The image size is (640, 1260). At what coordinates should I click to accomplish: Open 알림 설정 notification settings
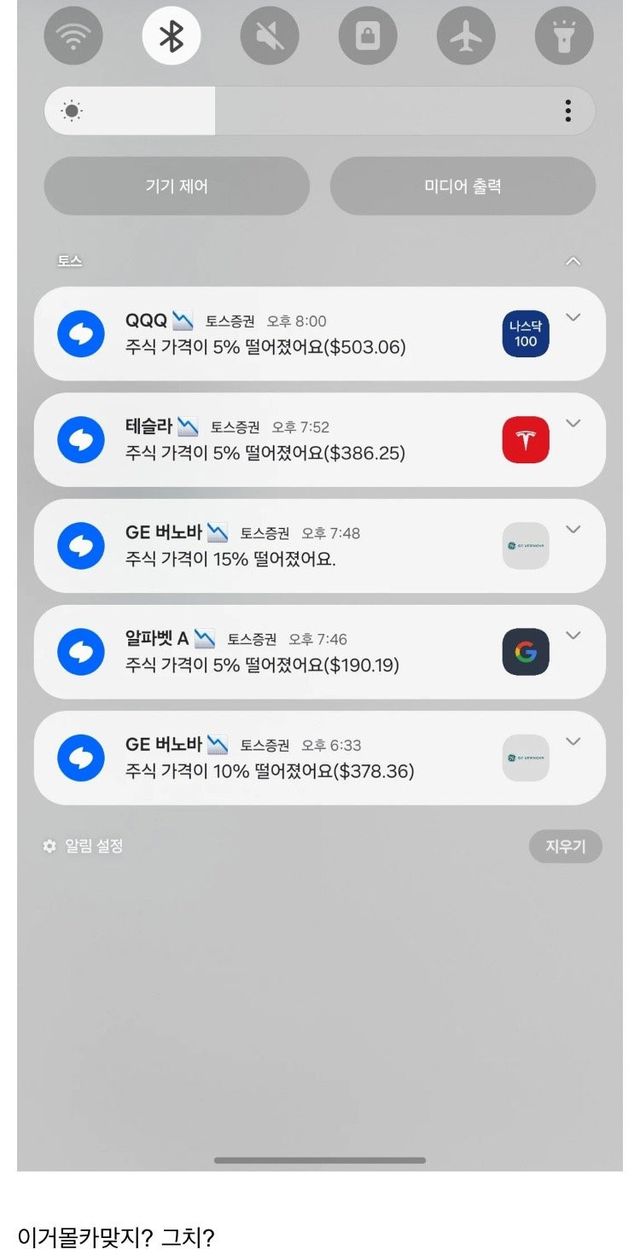[x=84, y=846]
